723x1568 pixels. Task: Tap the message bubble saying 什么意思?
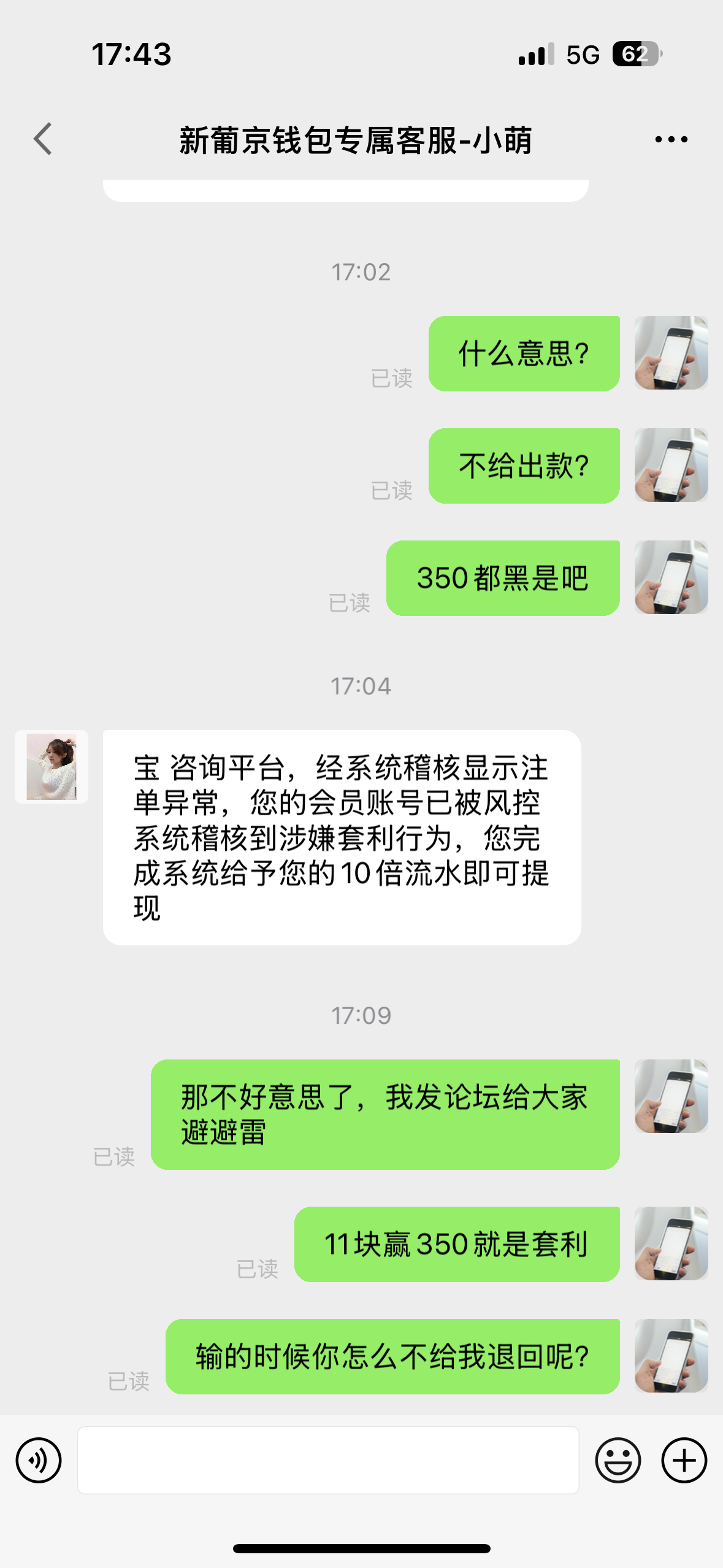click(524, 353)
